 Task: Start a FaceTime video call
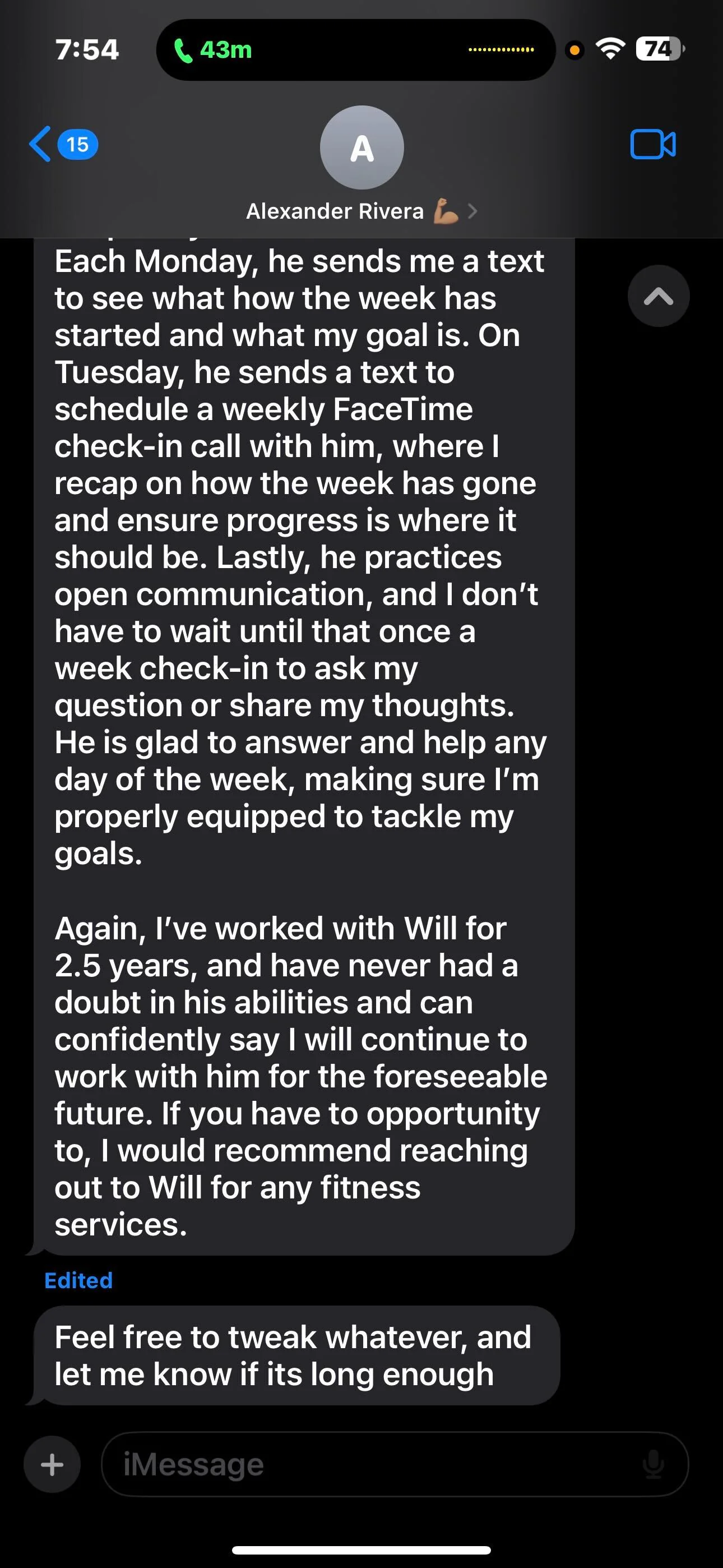click(x=652, y=144)
